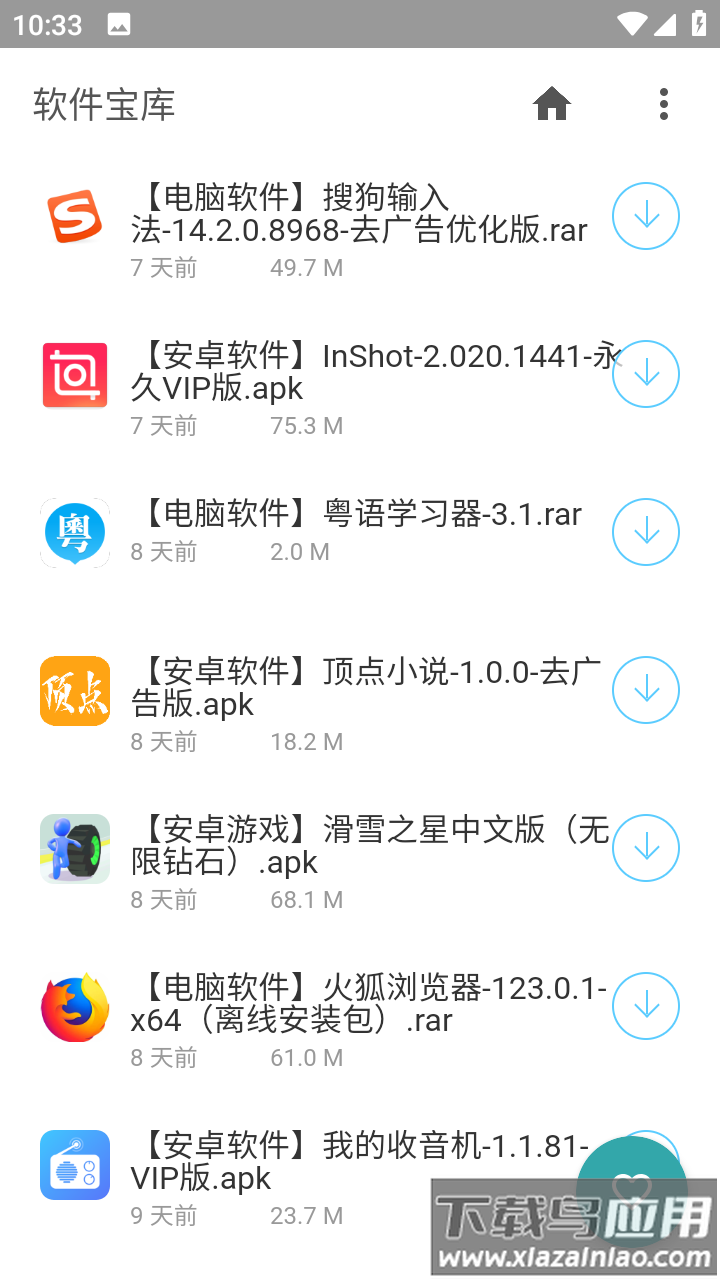Tap the download circle beside 我的收音机
The width and height of the screenshot is (720, 1280).
645,1164
